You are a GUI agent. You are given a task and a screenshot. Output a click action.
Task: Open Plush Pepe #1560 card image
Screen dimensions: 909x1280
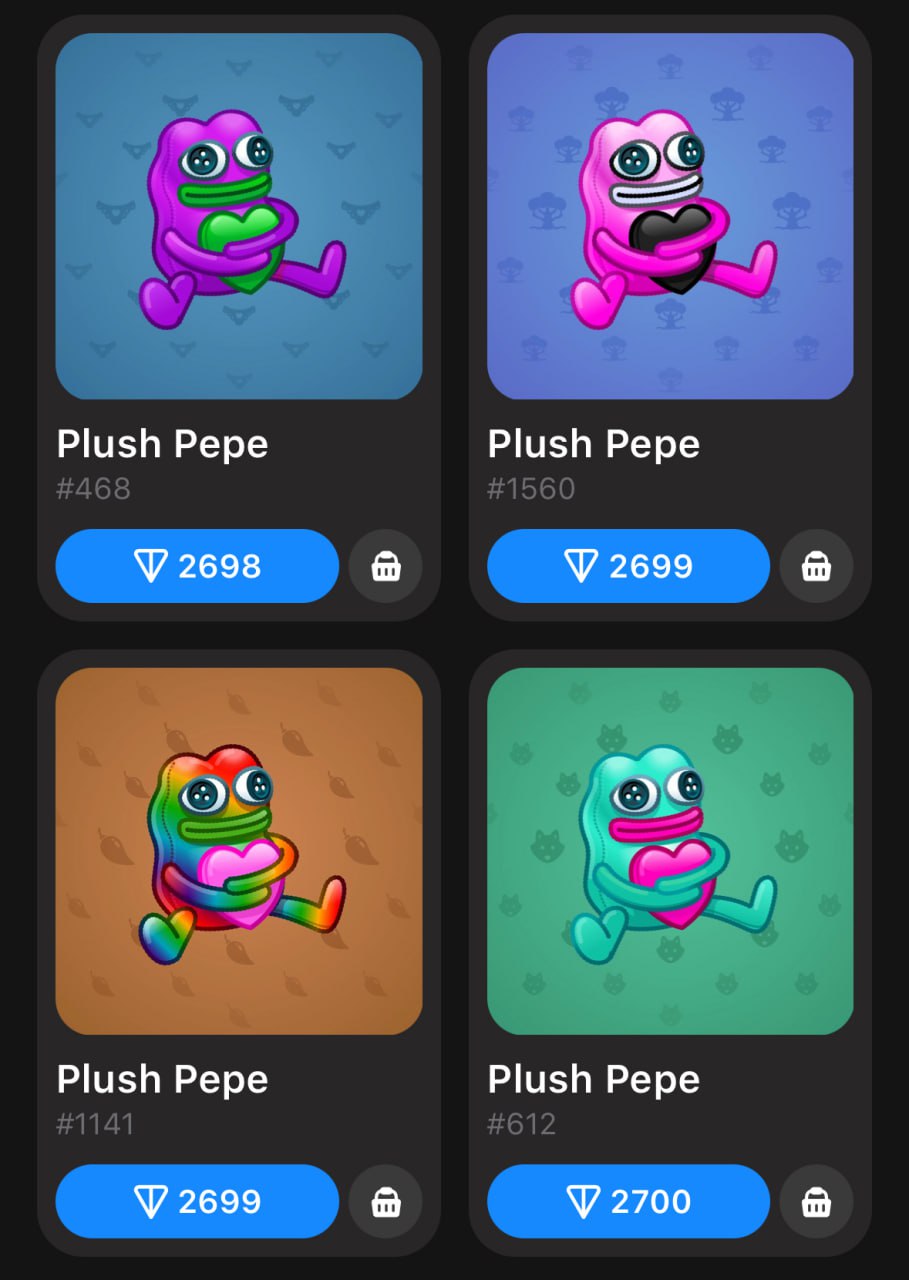pyautogui.click(x=670, y=216)
